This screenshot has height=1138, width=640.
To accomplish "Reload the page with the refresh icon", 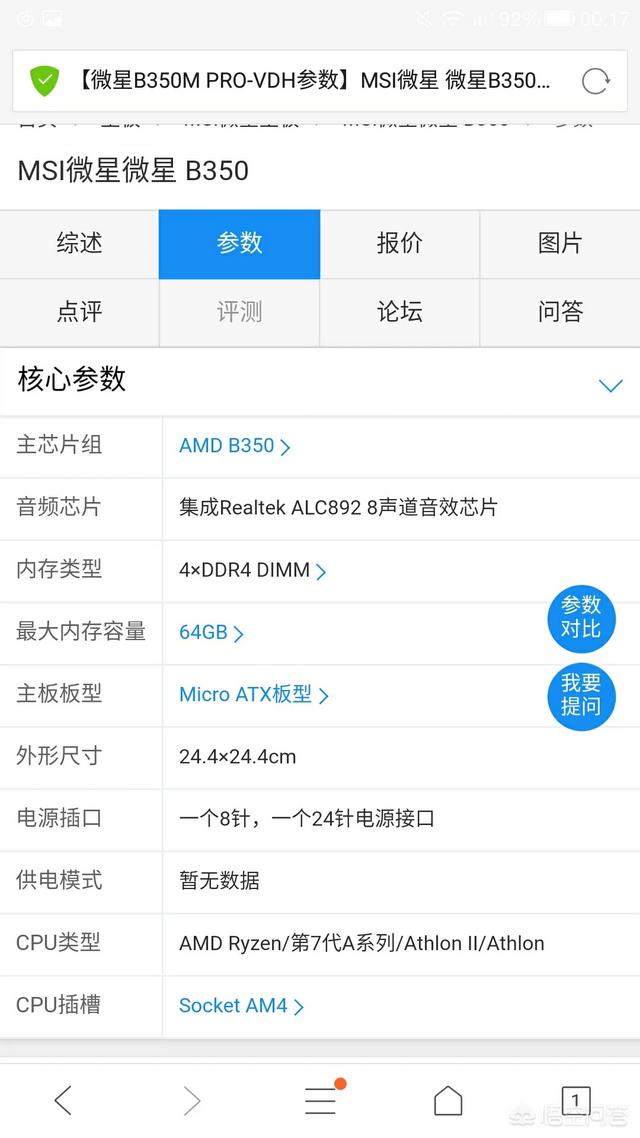I will 595,81.
